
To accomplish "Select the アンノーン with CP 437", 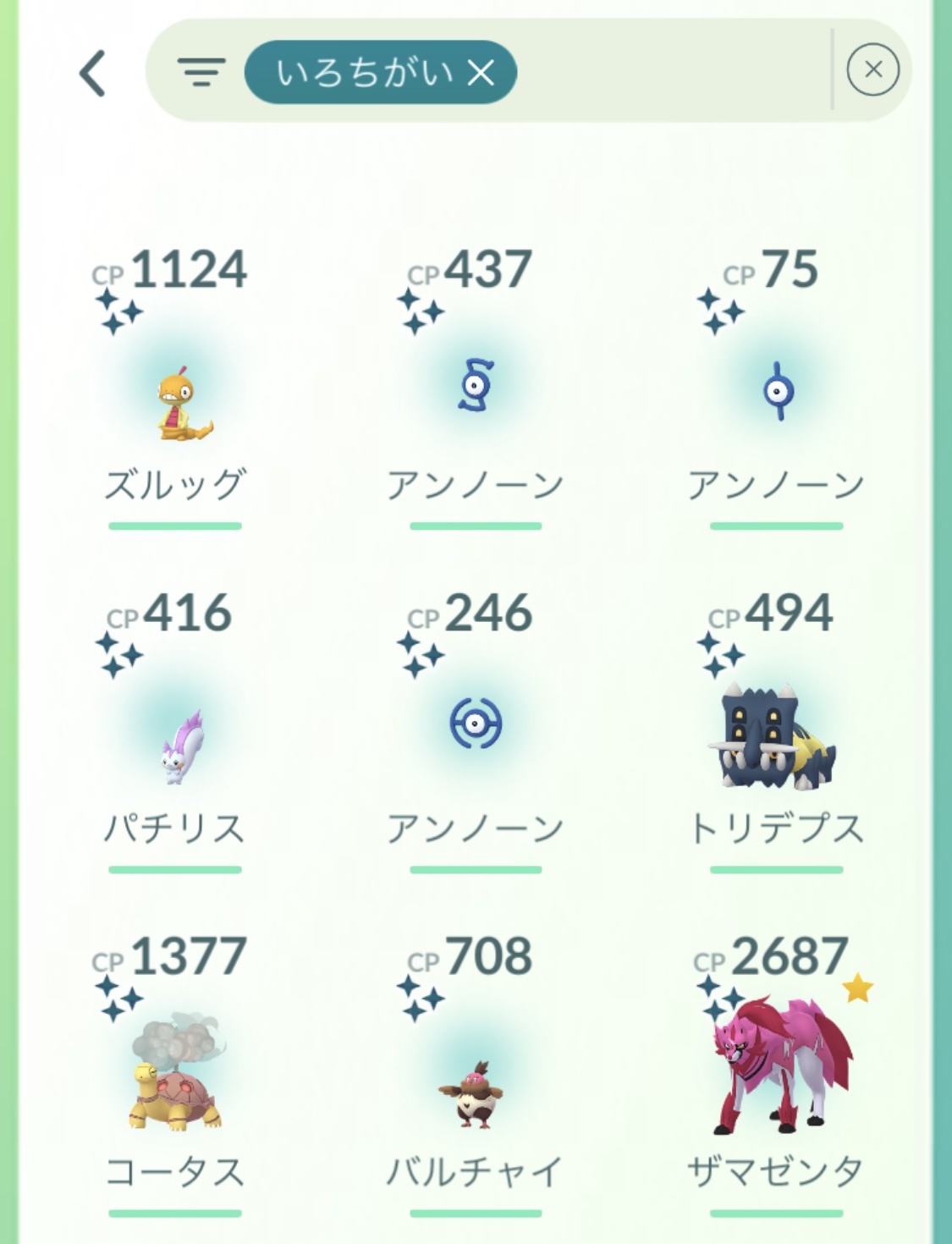I will pos(476,388).
